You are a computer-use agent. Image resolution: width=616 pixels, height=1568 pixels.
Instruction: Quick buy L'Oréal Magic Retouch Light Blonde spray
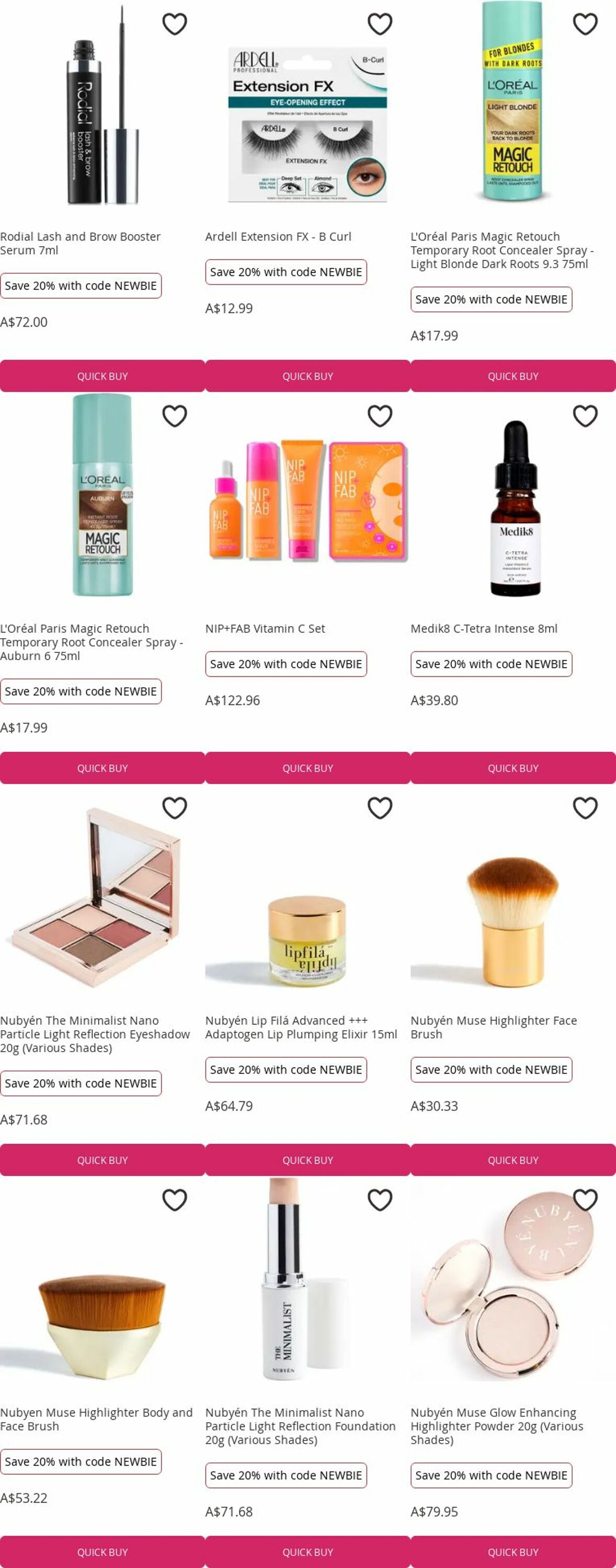click(512, 376)
